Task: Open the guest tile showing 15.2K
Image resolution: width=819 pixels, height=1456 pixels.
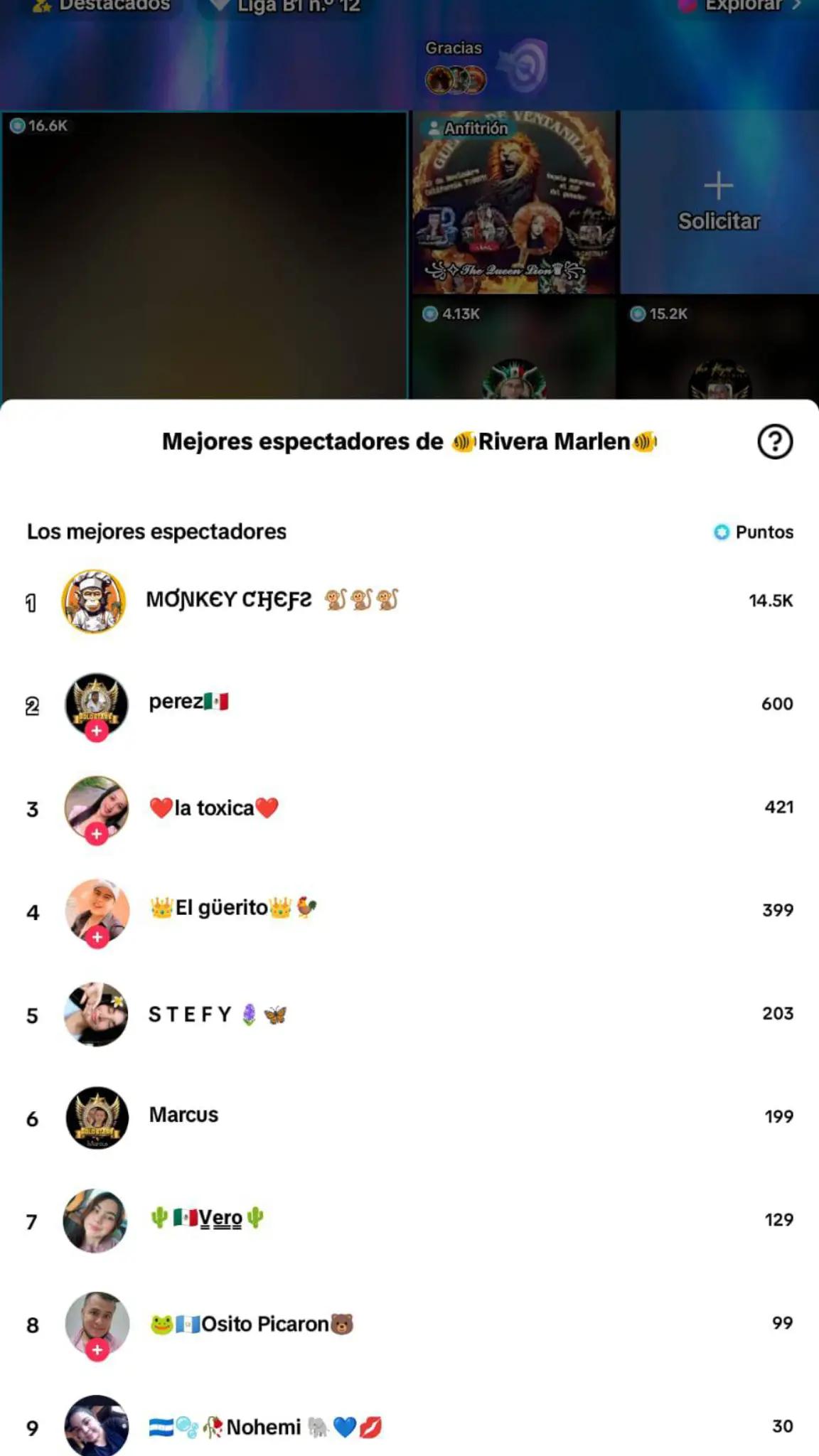Action: (719, 348)
